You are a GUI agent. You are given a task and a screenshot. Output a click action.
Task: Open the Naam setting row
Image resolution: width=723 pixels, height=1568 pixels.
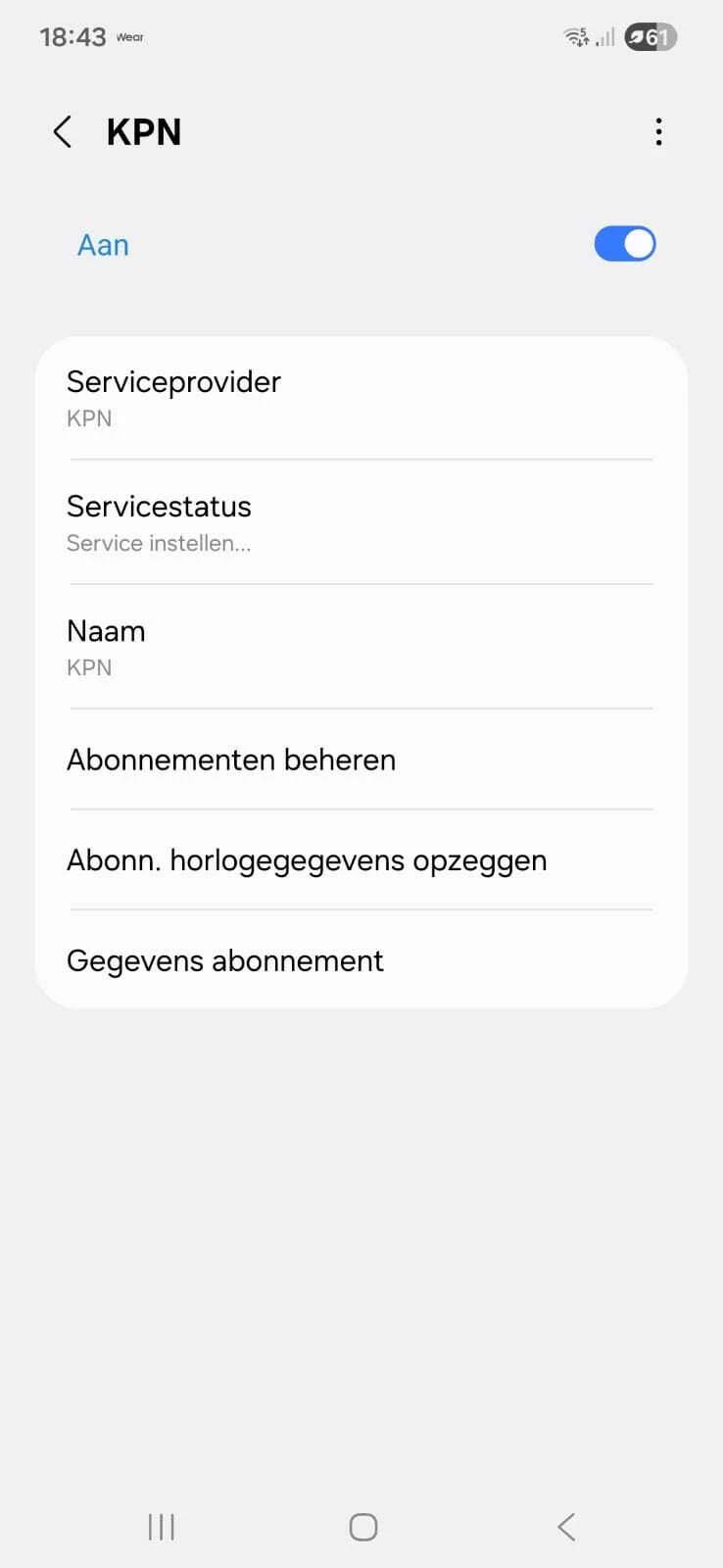click(x=361, y=647)
